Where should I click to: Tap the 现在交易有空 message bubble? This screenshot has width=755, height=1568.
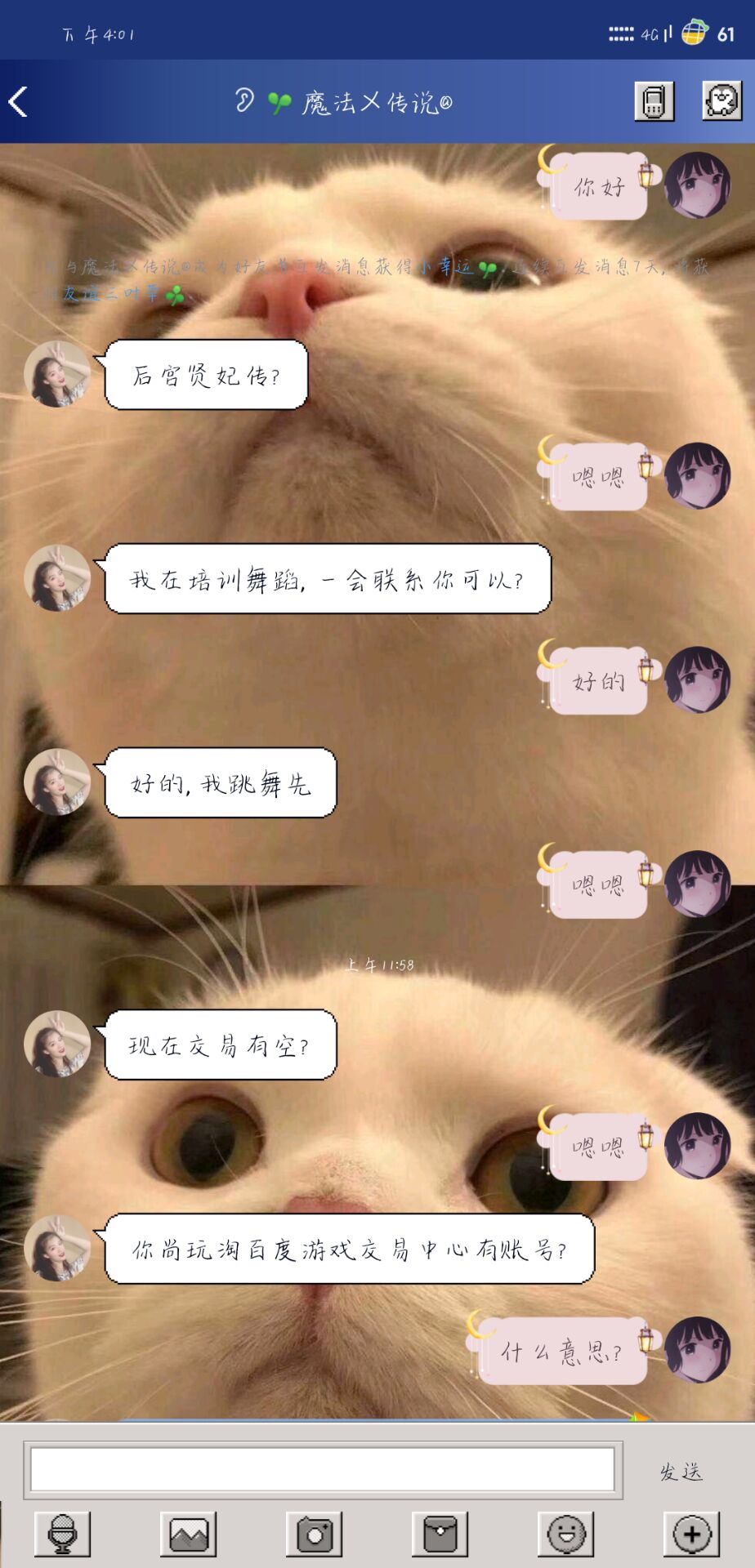(x=221, y=1045)
